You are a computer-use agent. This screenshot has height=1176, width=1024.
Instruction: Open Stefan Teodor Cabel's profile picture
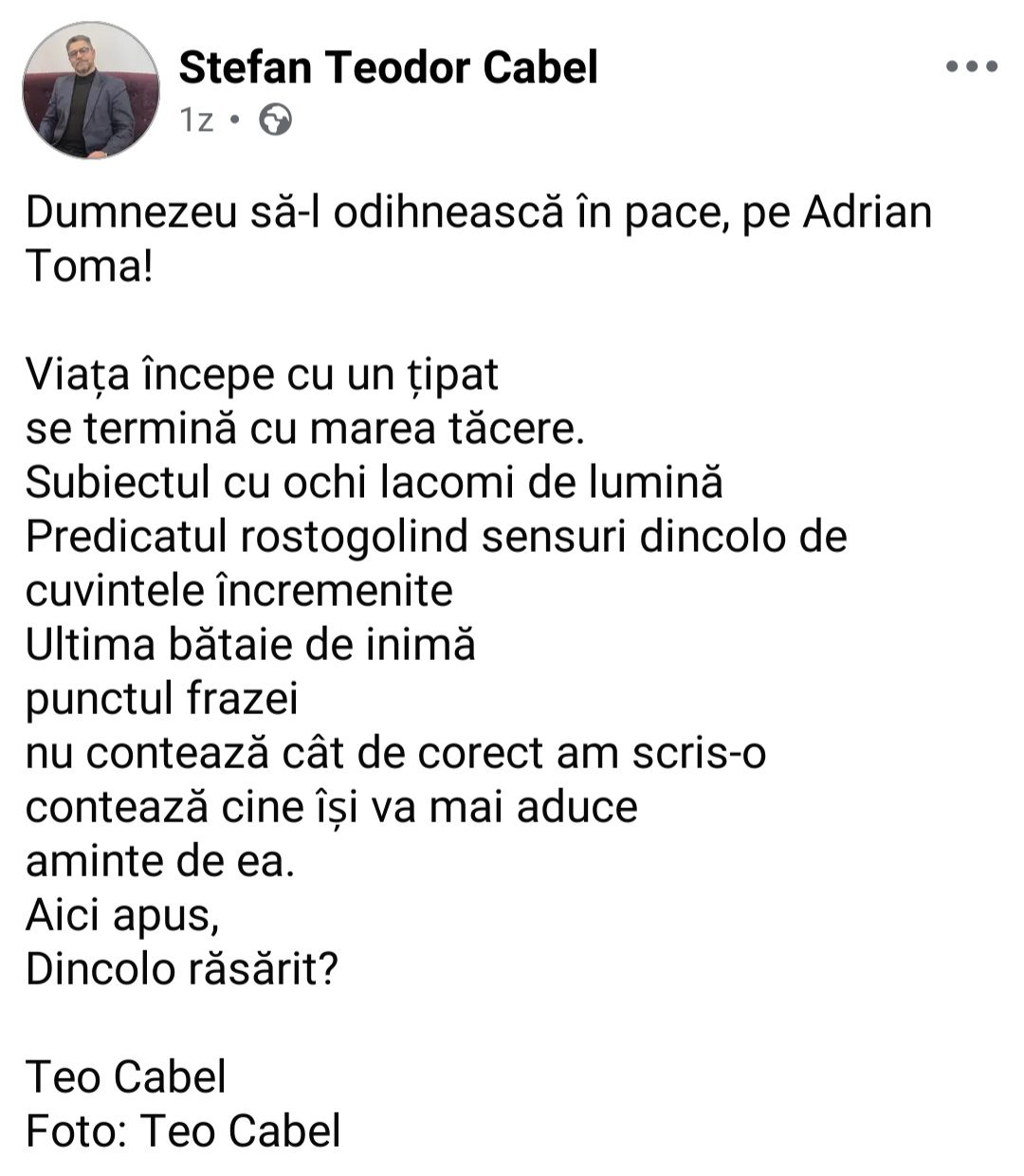pos(91,90)
